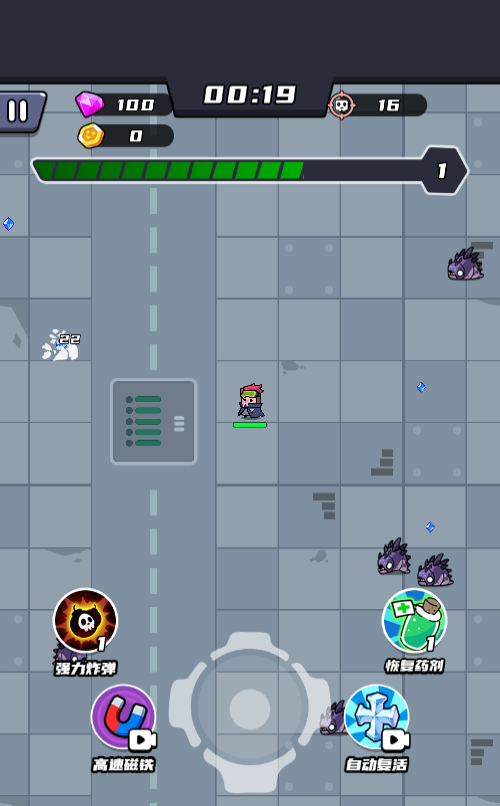Enable the 自动复活 auto-revive skill
500x806 pixels.
pos(377,717)
